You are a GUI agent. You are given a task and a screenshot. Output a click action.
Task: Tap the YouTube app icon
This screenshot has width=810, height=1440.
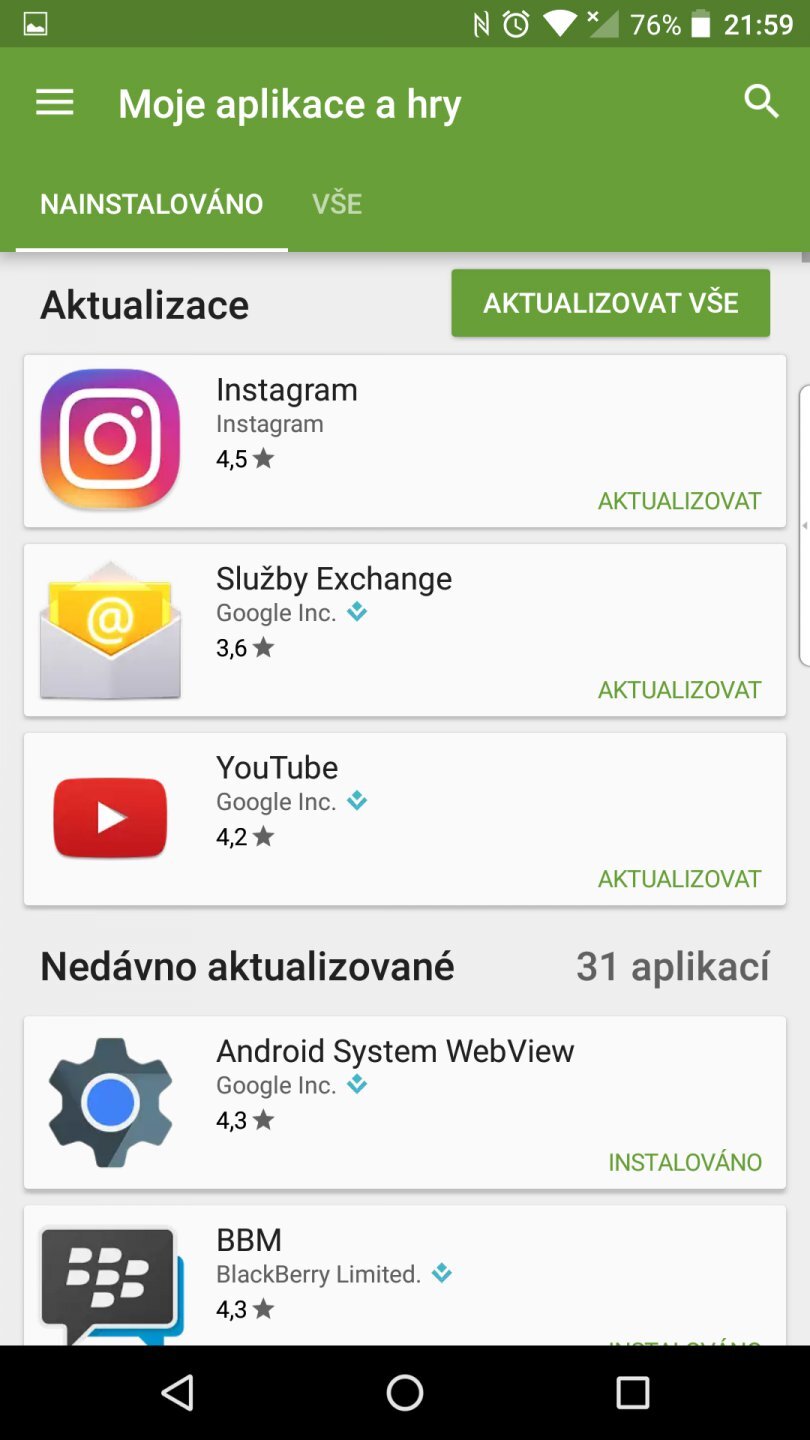tap(110, 818)
